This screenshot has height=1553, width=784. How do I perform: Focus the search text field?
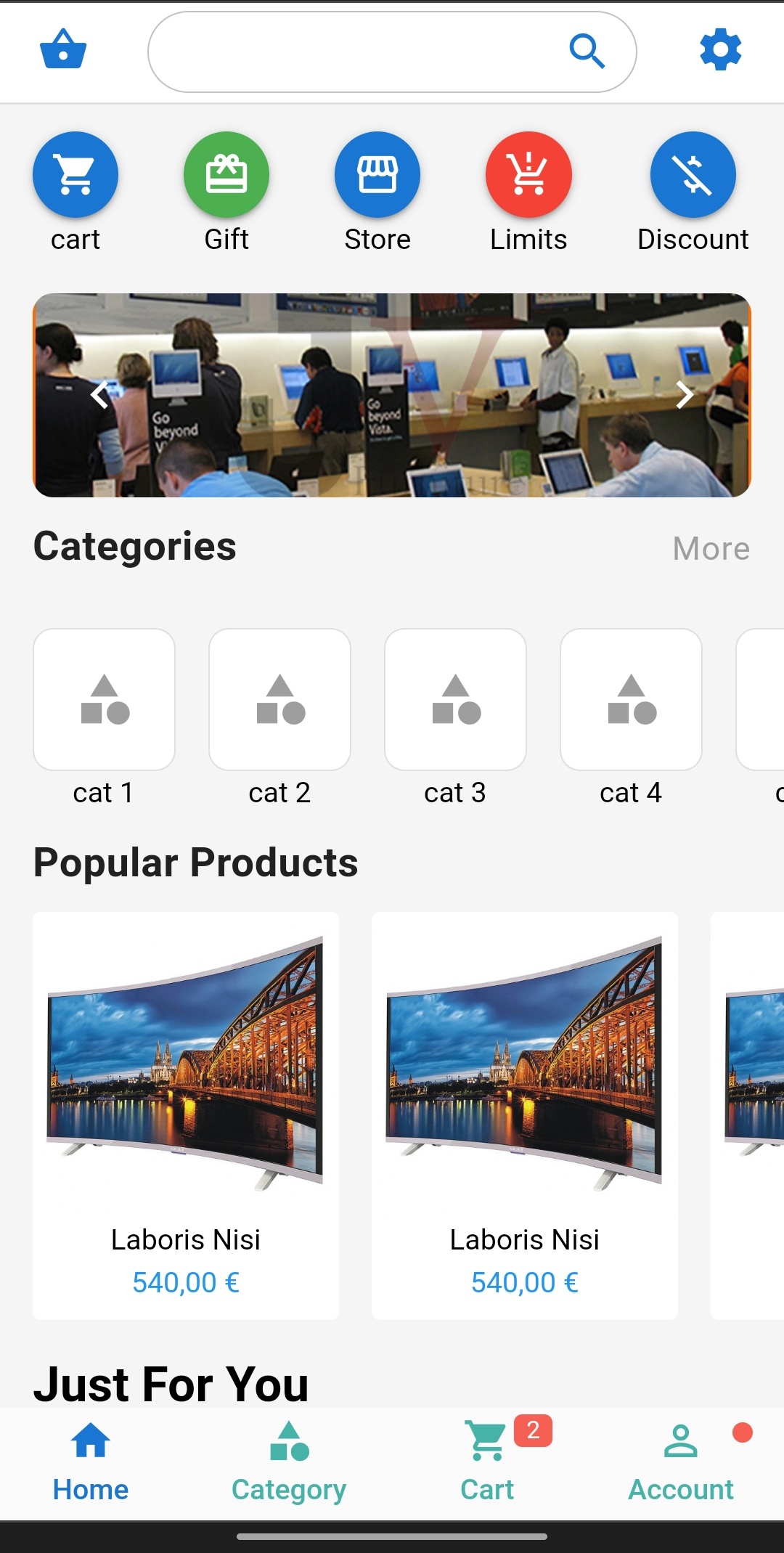point(356,52)
